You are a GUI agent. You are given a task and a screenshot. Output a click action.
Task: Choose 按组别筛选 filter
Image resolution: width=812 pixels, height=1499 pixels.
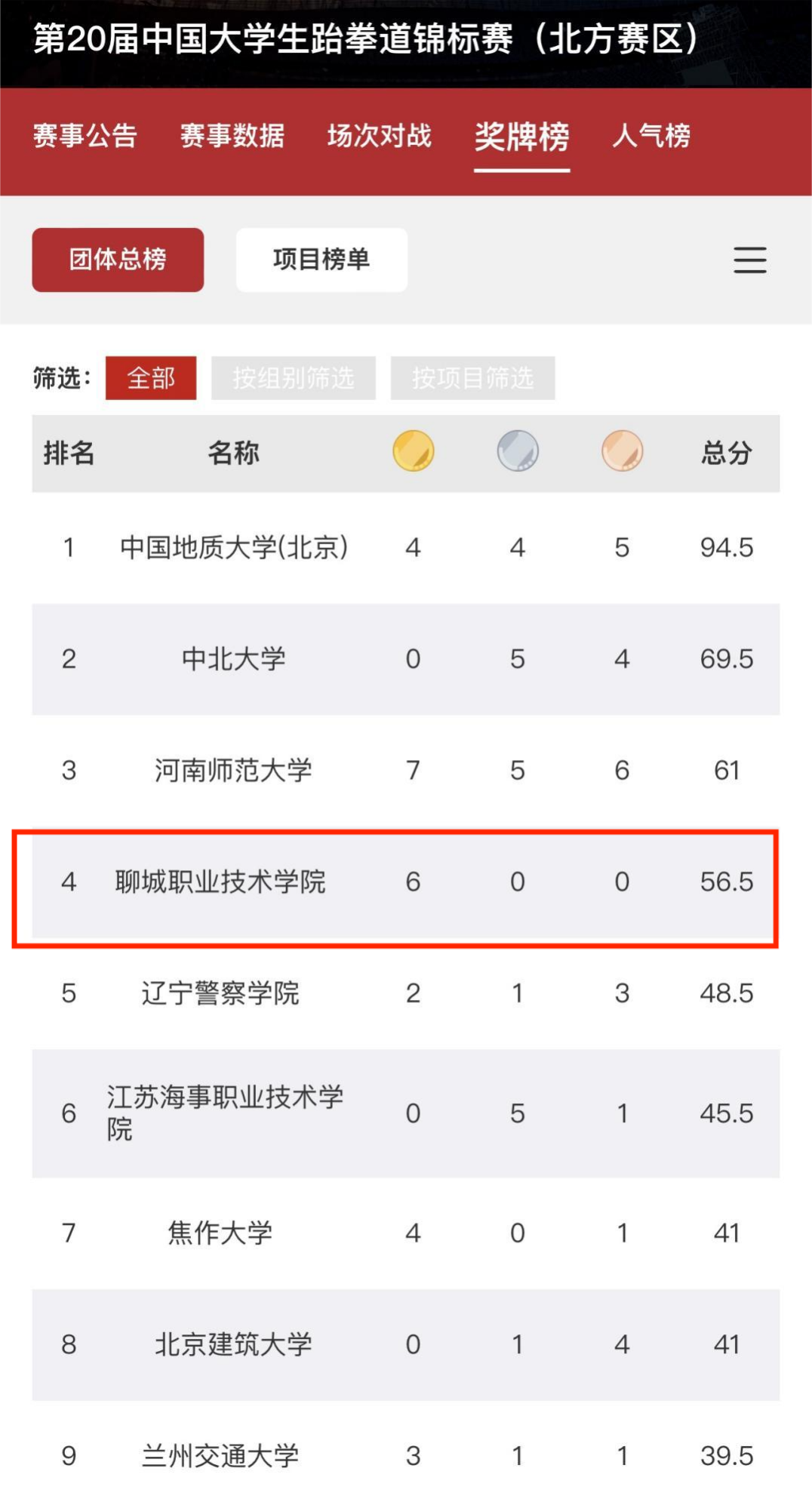coord(294,377)
